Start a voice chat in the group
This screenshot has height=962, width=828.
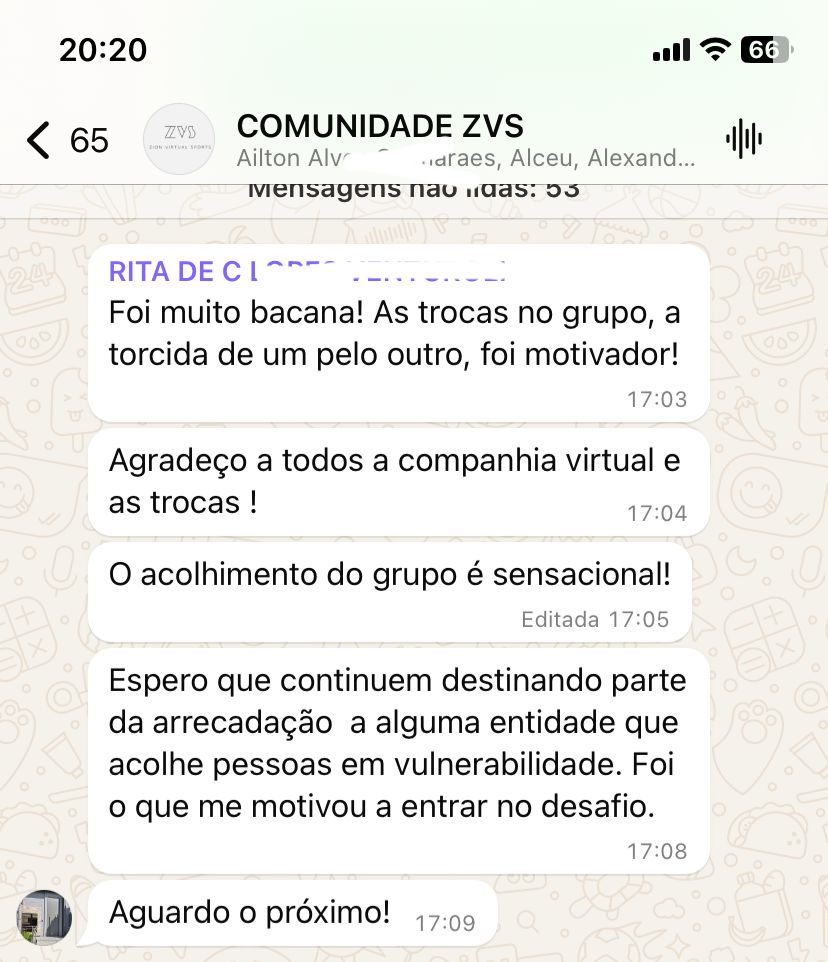pos(744,139)
